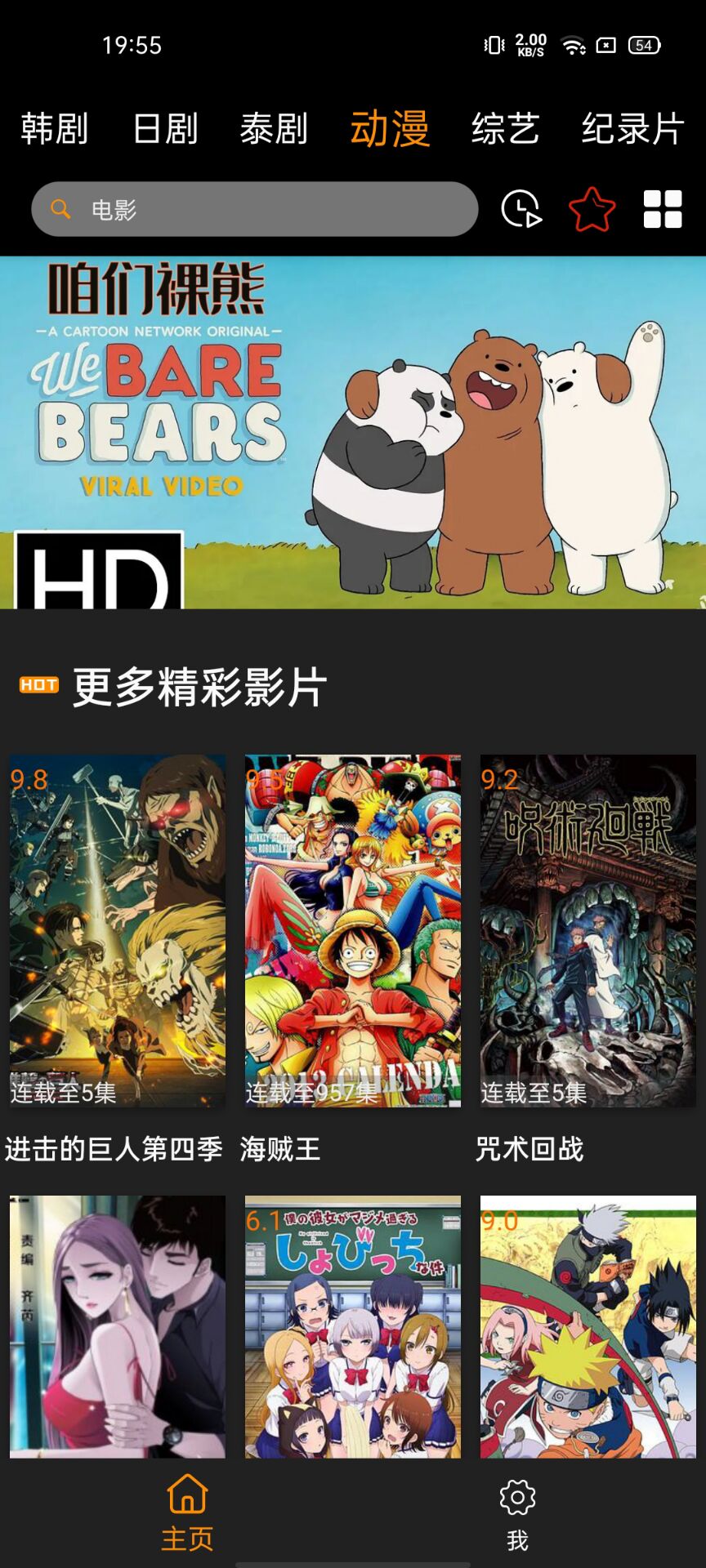
Task: Open watch history clock icon
Action: tap(521, 209)
